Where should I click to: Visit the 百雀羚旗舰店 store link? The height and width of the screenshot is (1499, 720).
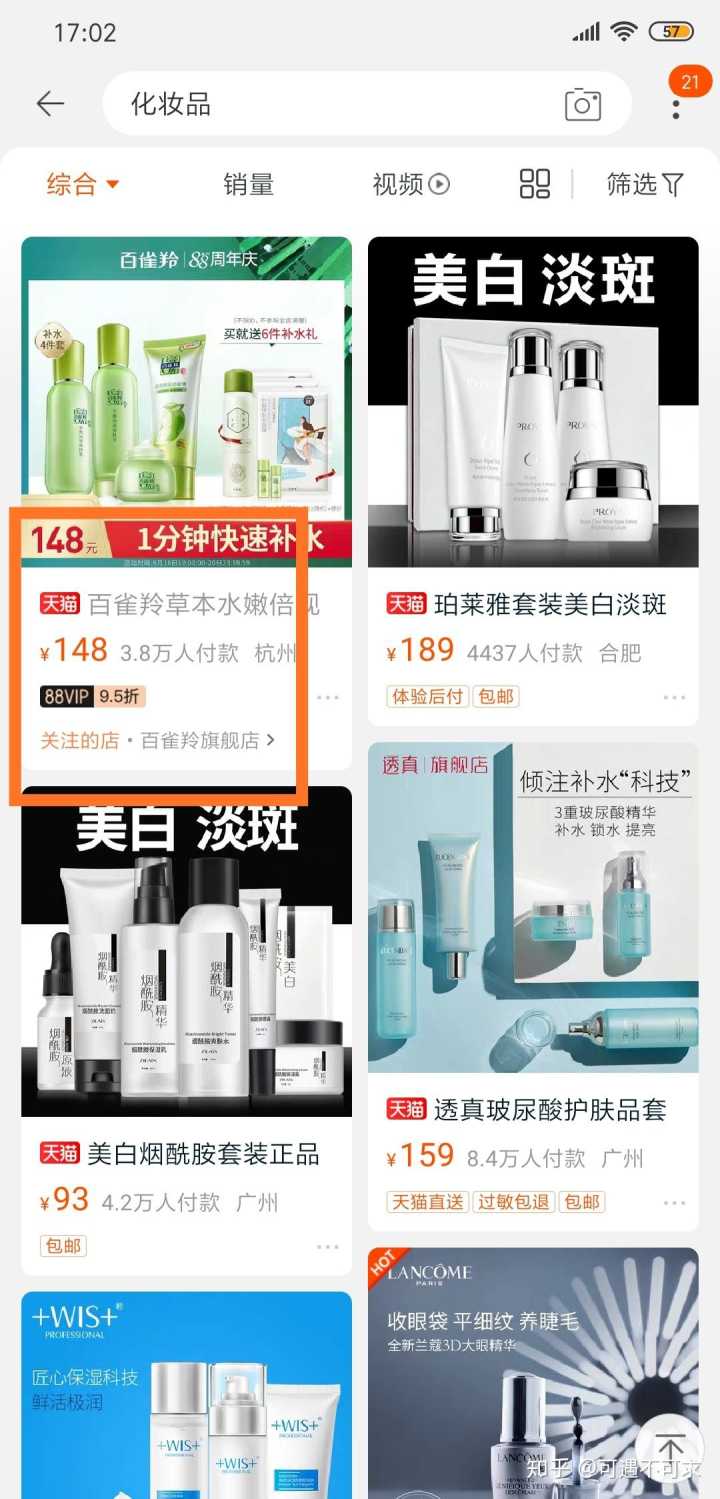pyautogui.click(x=207, y=741)
